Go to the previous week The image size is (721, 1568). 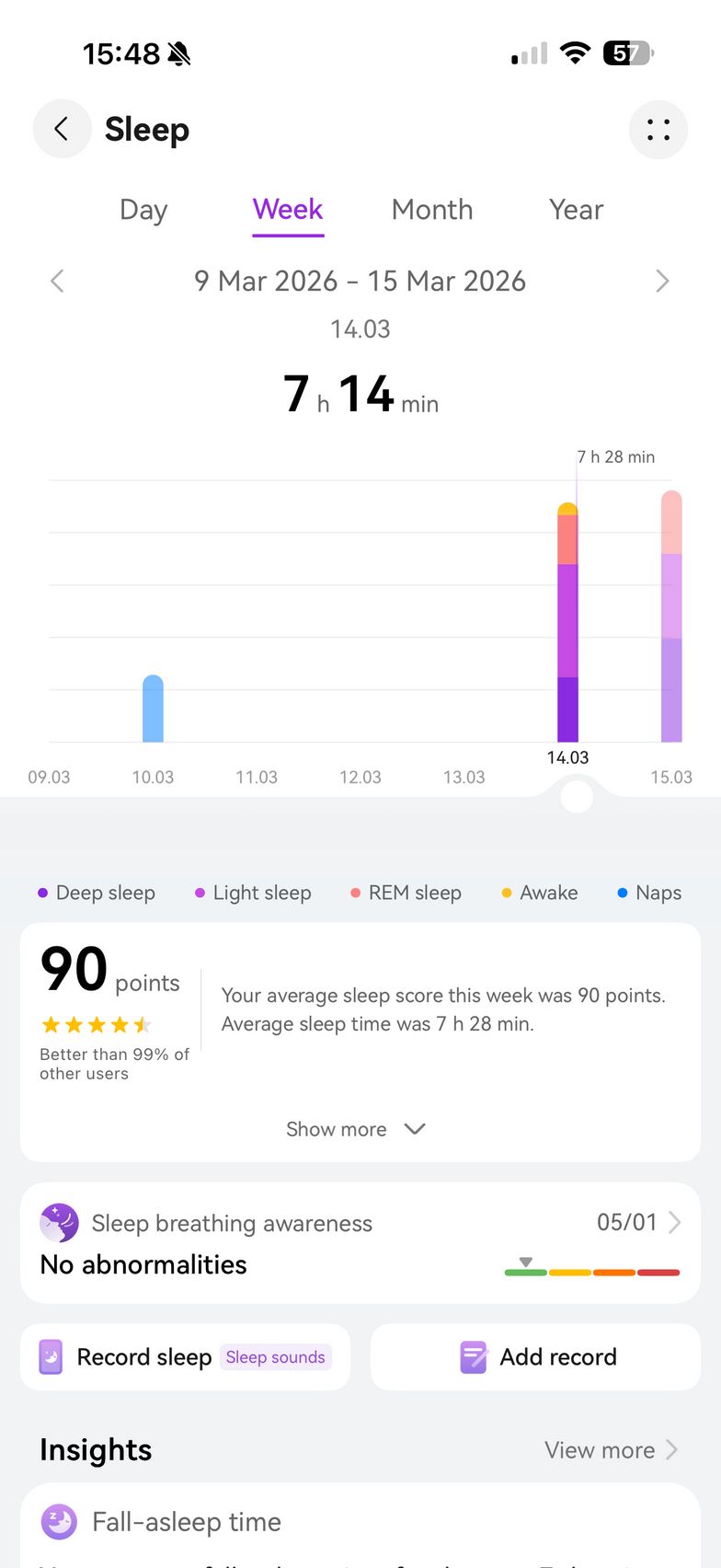click(57, 281)
